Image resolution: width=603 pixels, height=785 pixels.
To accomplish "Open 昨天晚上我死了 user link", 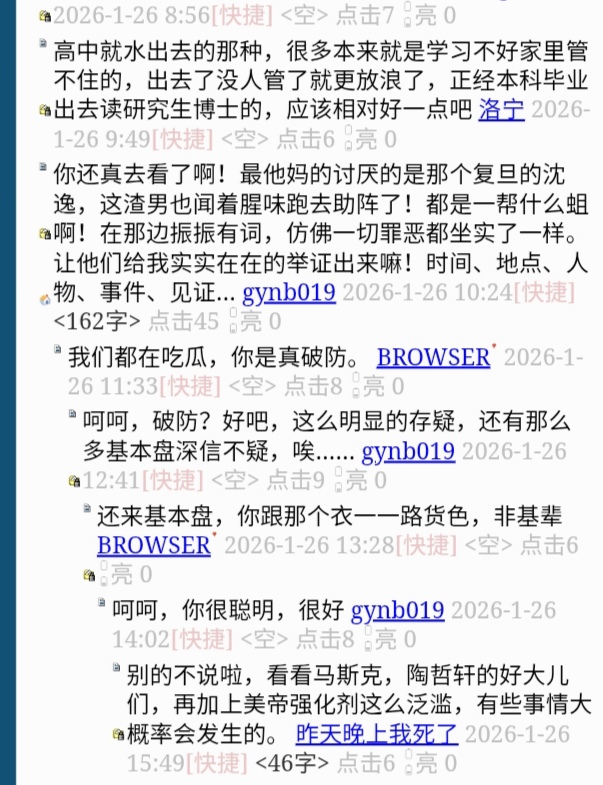I will pos(378,735).
